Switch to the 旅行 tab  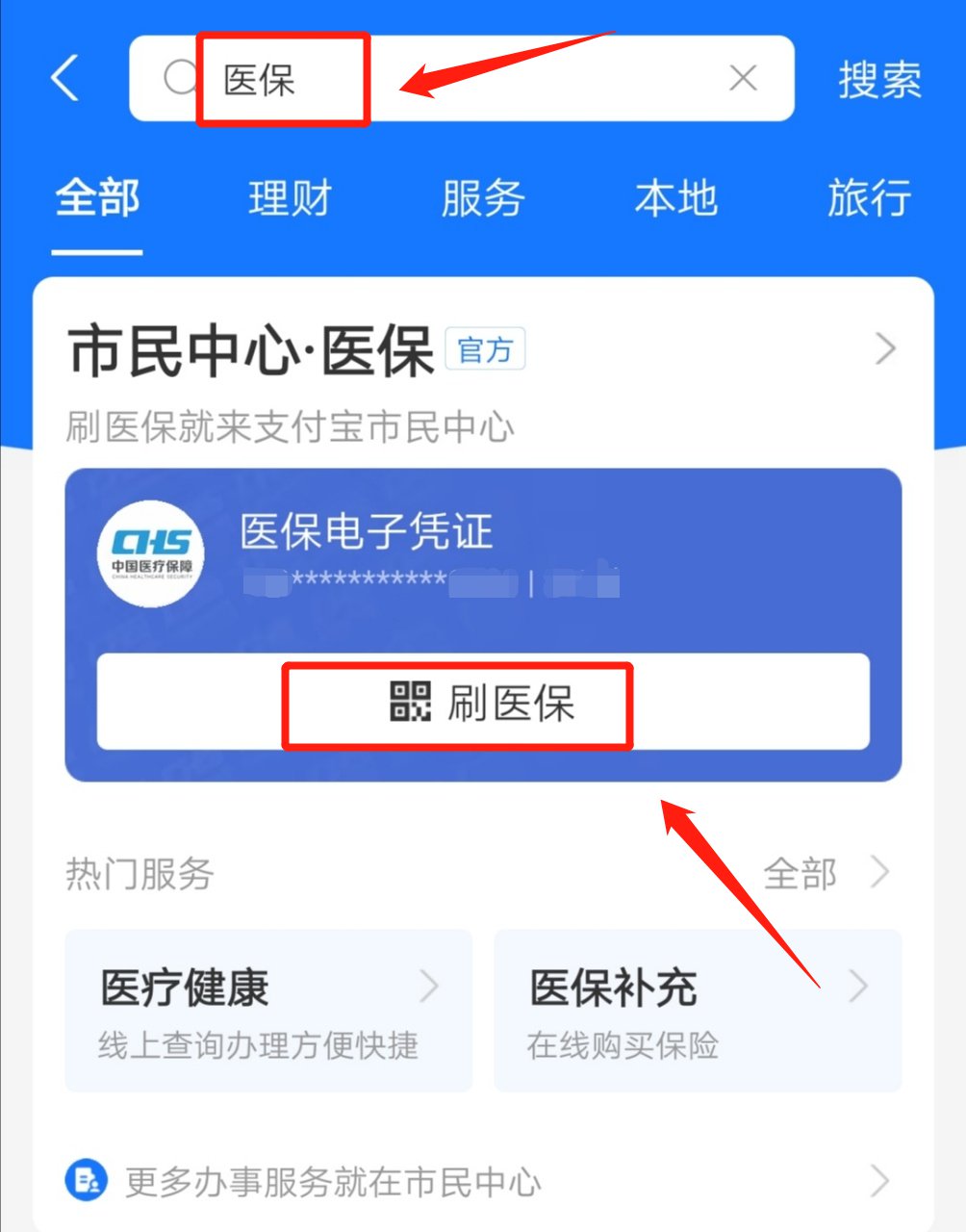pos(869,198)
